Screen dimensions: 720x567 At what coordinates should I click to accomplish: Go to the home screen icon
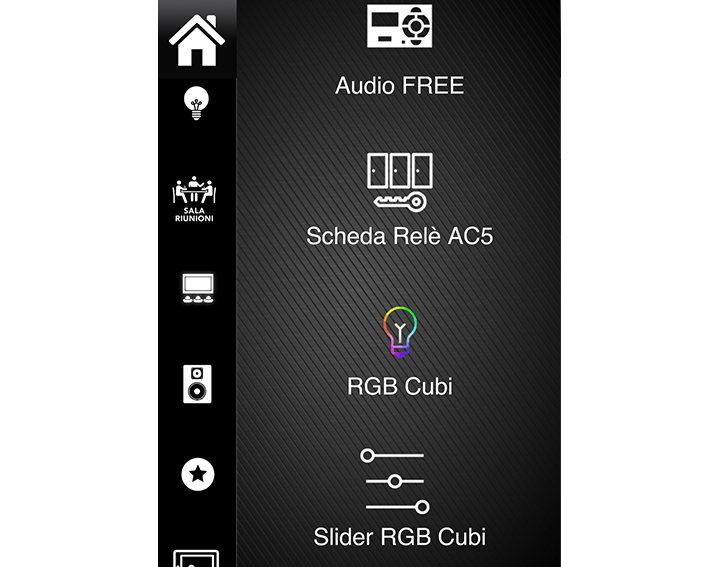pos(197,38)
